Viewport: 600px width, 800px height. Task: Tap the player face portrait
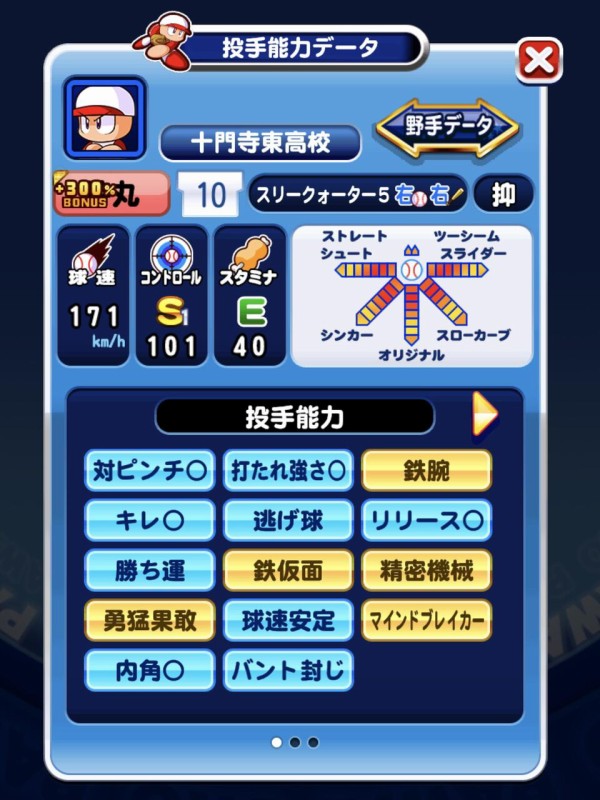105,118
